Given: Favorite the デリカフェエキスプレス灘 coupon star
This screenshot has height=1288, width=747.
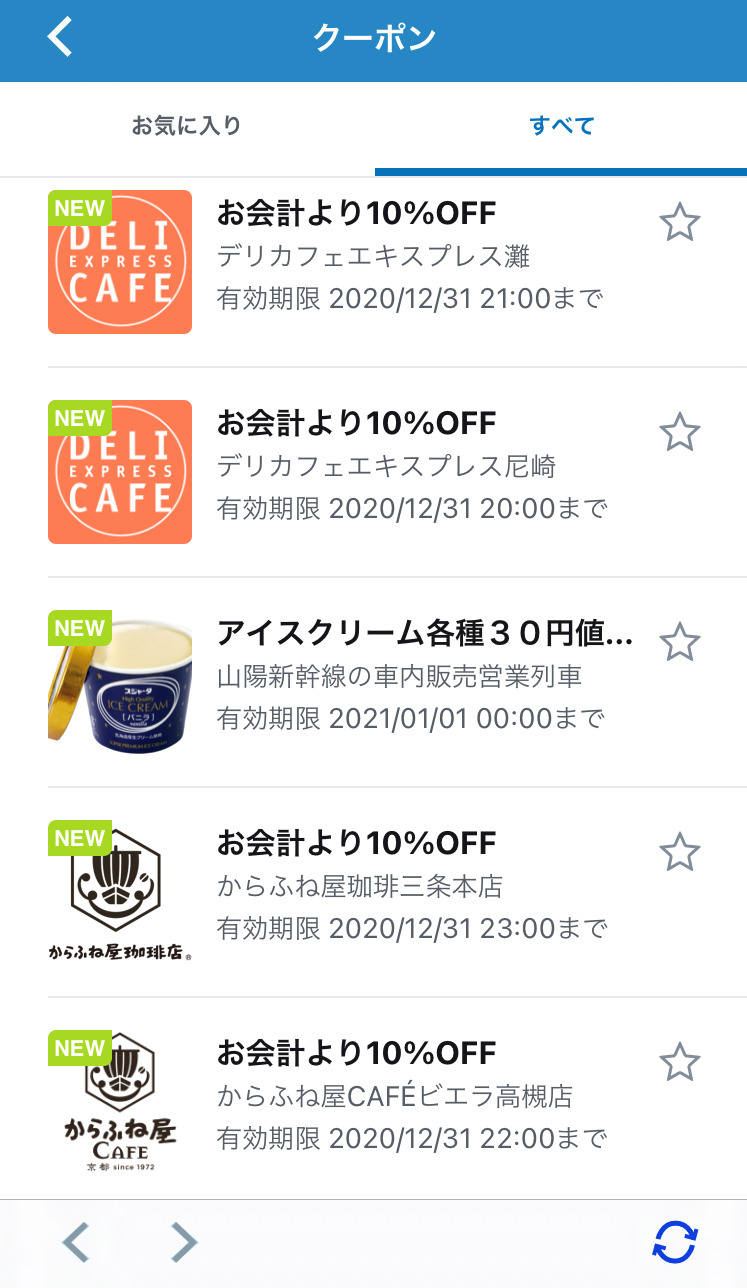Looking at the screenshot, I should point(680,222).
